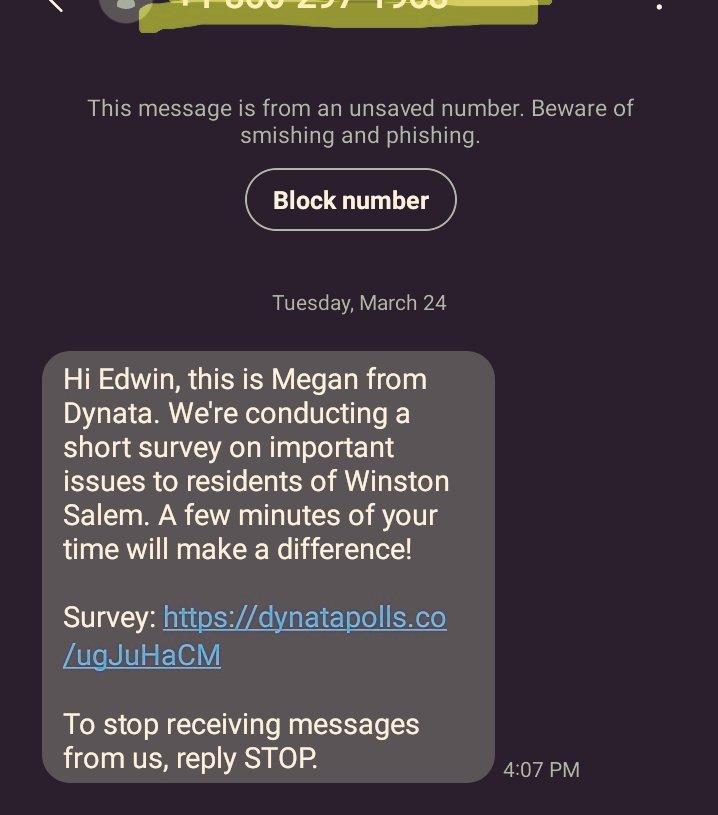718x815 pixels.
Task: Tap the Block number button
Action: click(350, 200)
